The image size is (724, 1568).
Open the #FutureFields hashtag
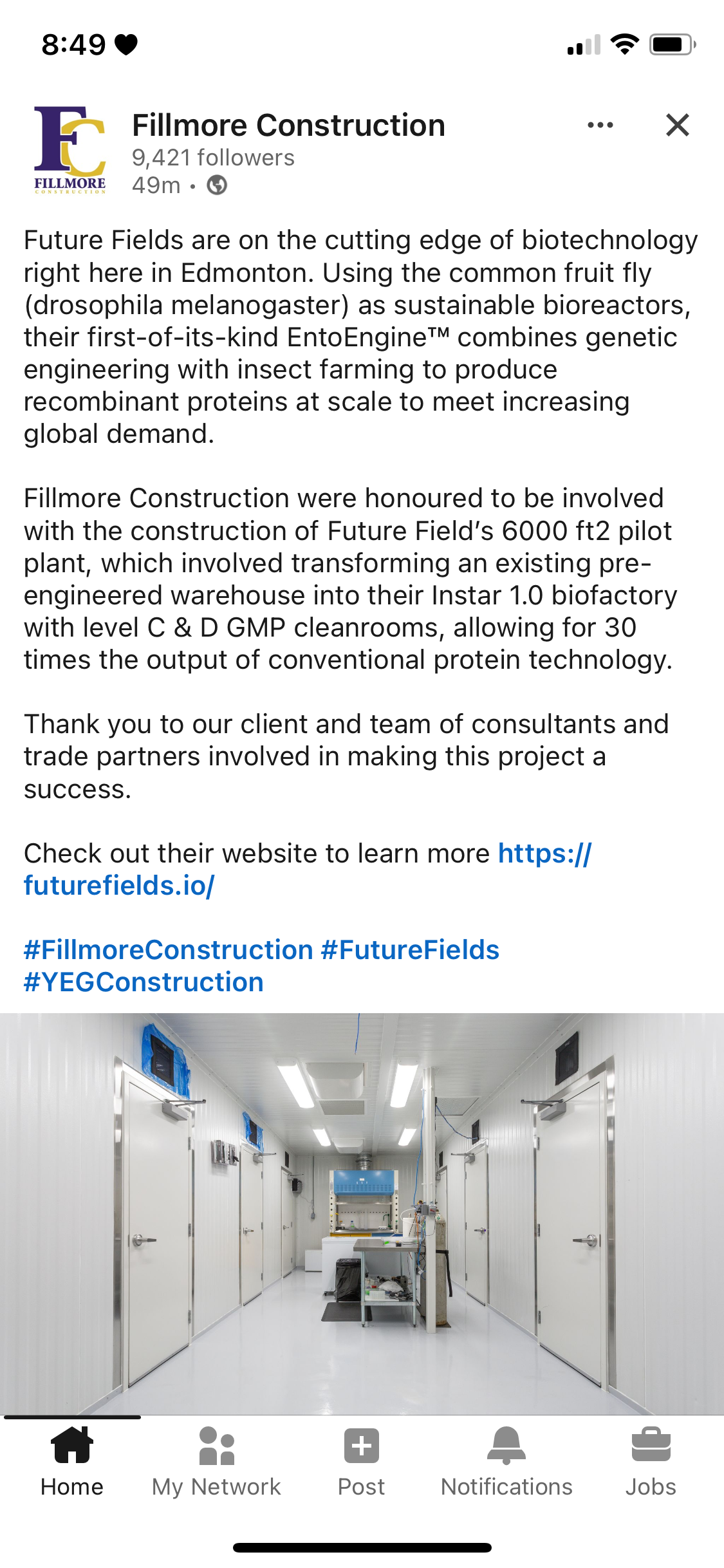[410, 950]
